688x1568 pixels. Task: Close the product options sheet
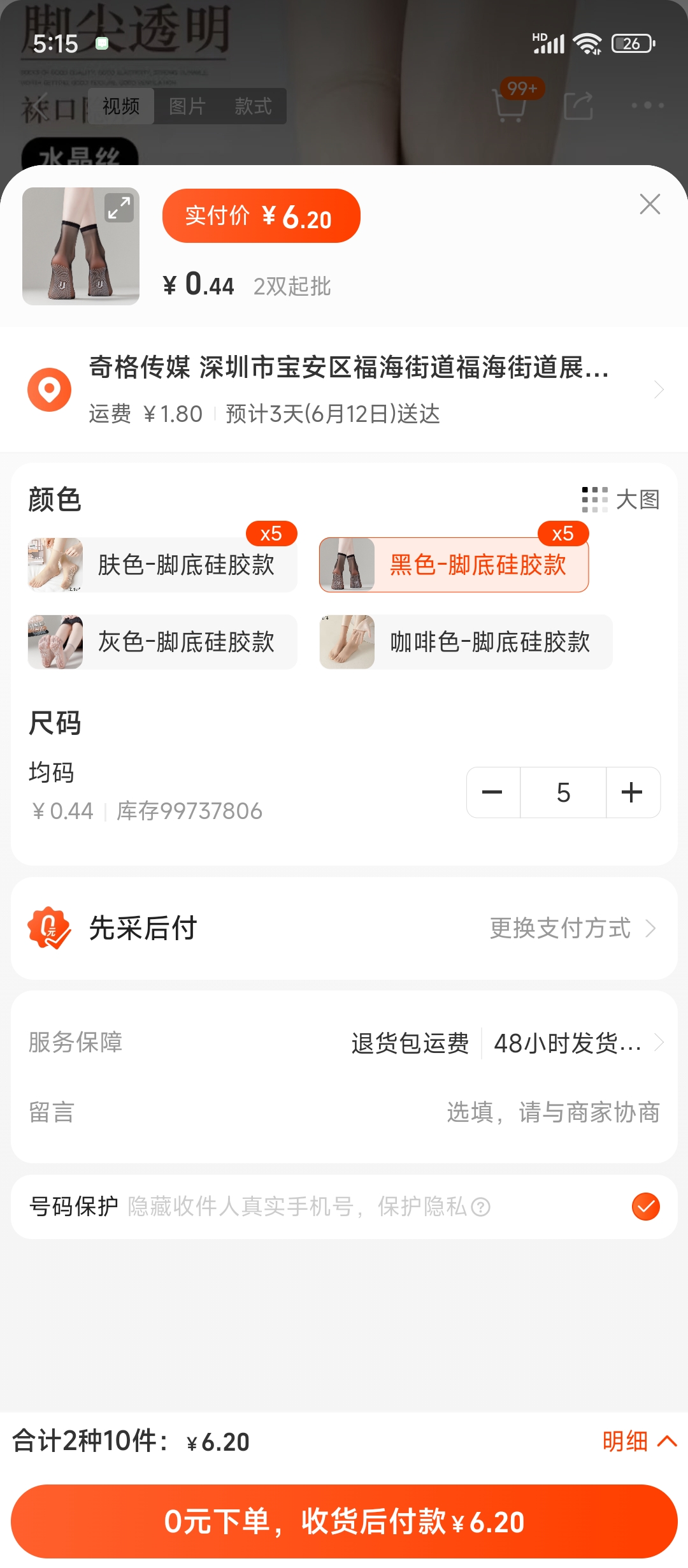click(x=650, y=205)
